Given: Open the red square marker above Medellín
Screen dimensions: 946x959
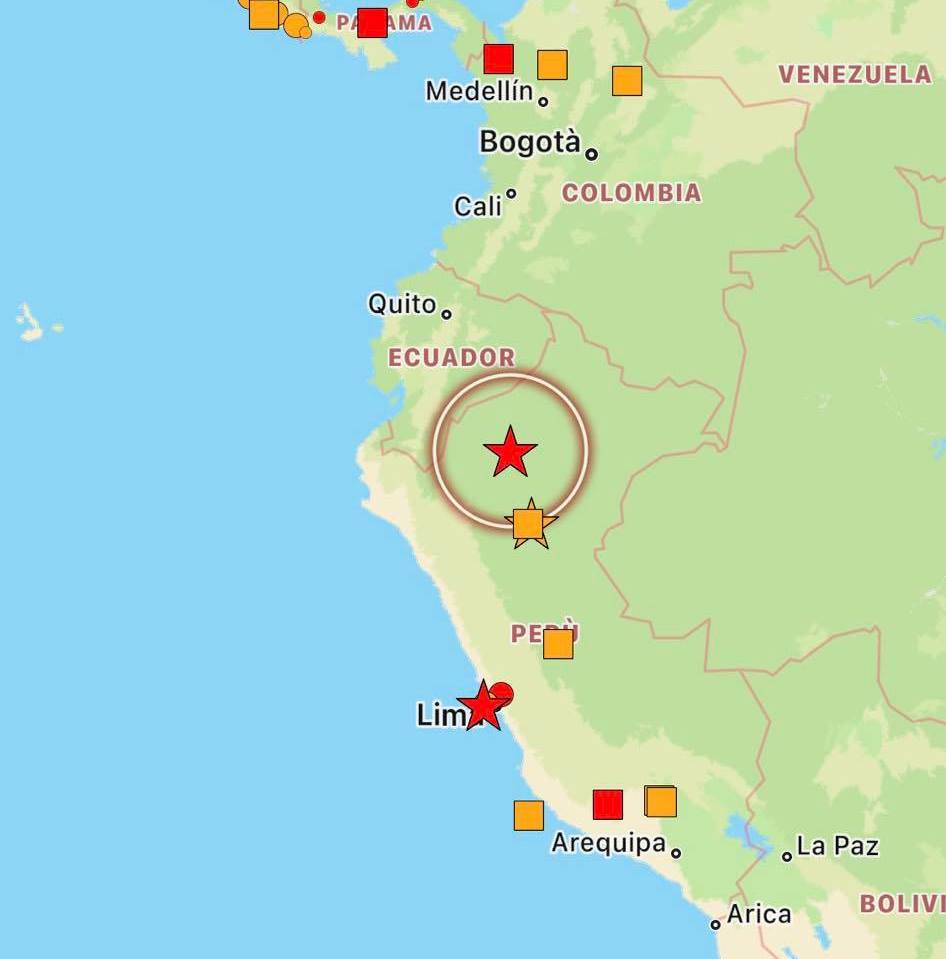Looking at the screenshot, I should pos(498,59).
